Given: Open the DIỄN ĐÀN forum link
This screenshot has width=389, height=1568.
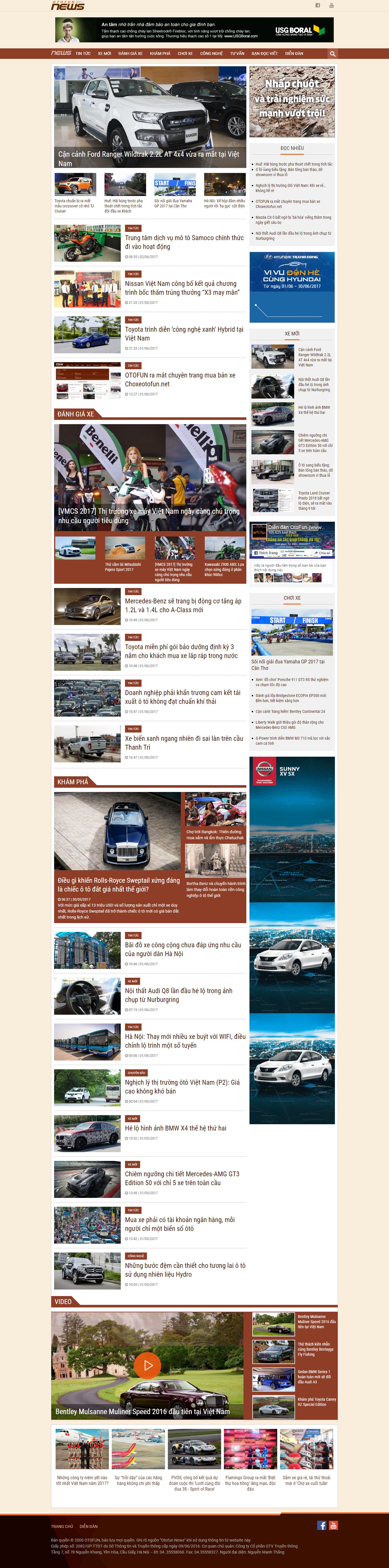Looking at the screenshot, I should tap(294, 53).
